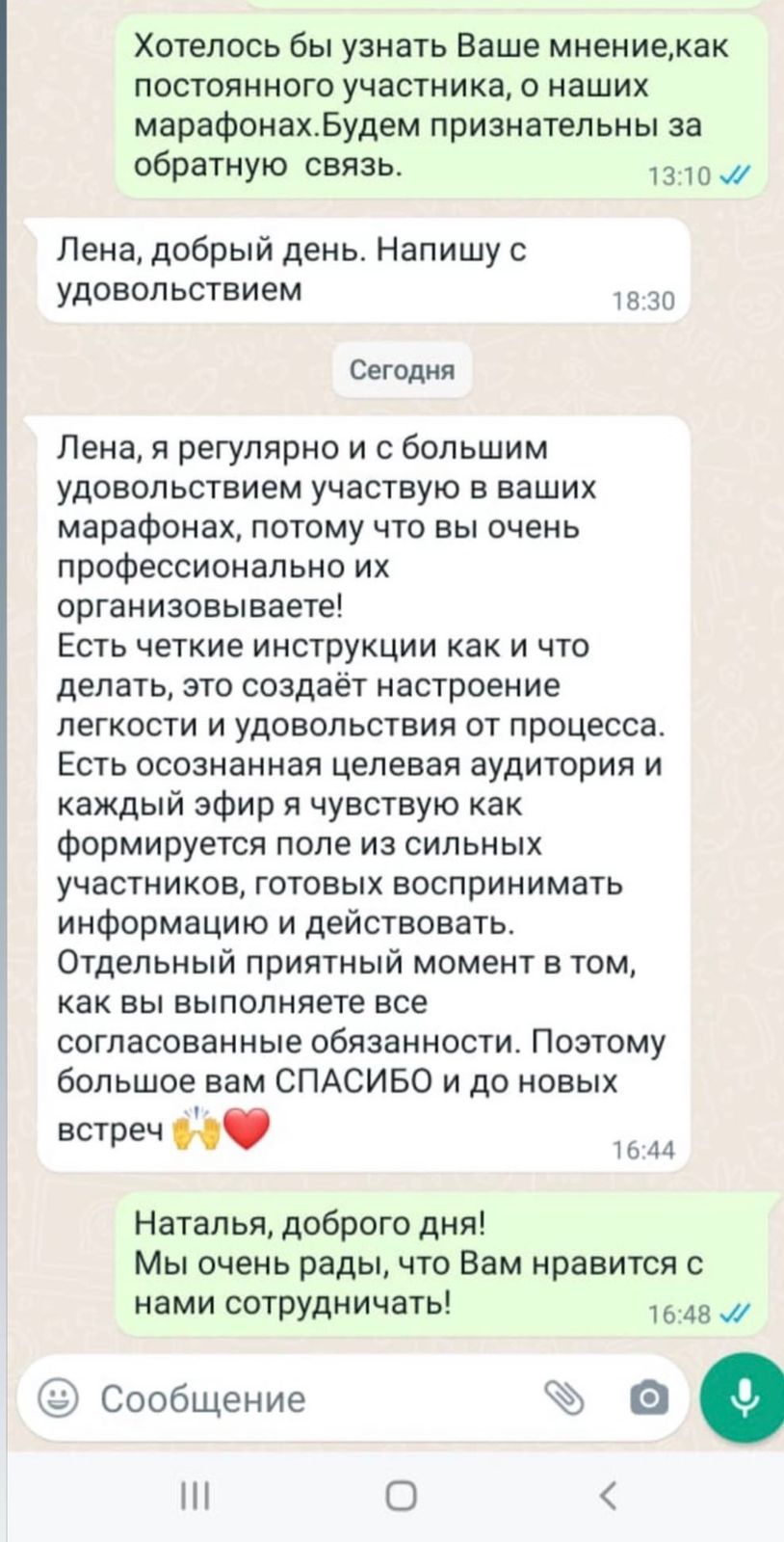This screenshot has height=1542, width=784.
Task: Tap the microphone voice message button
Action: [x=744, y=1397]
